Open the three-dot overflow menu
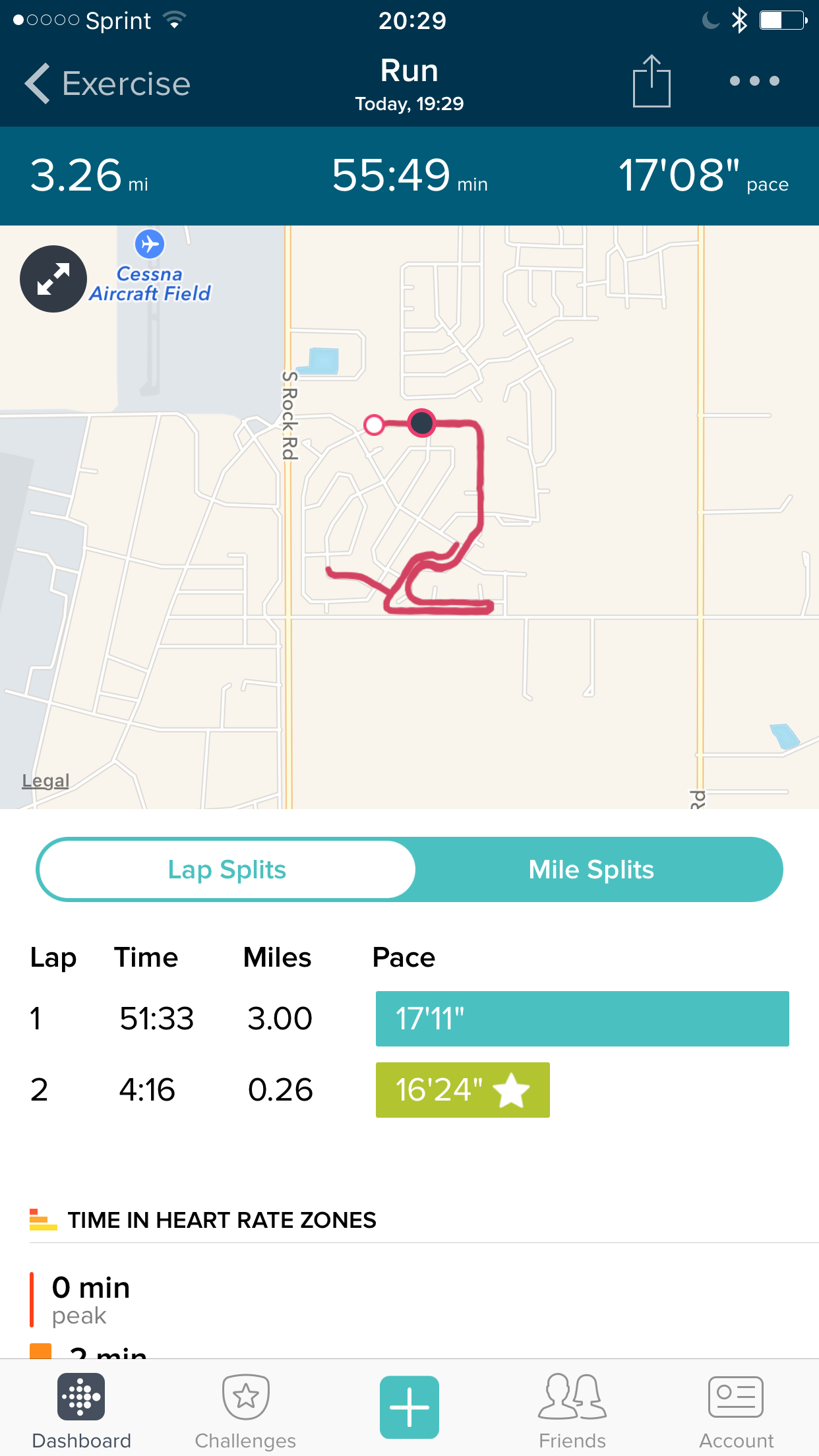This screenshot has width=819, height=1456. [754, 81]
